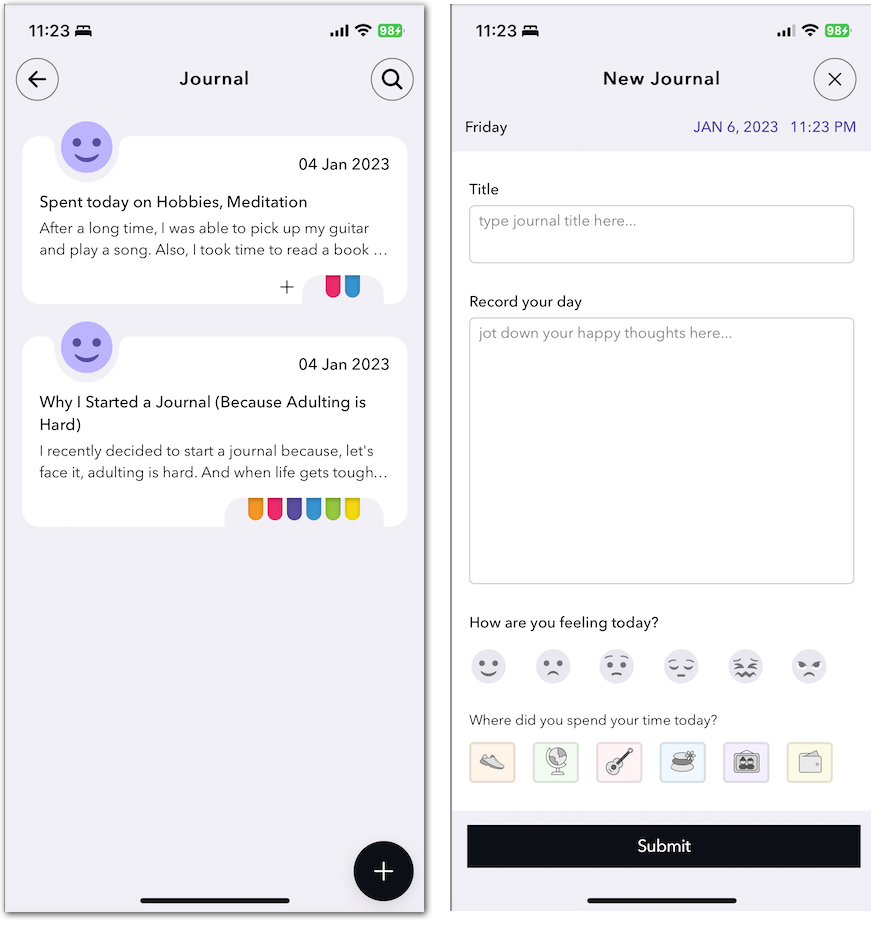
Task: Submit the new journal entry
Action: pos(663,846)
